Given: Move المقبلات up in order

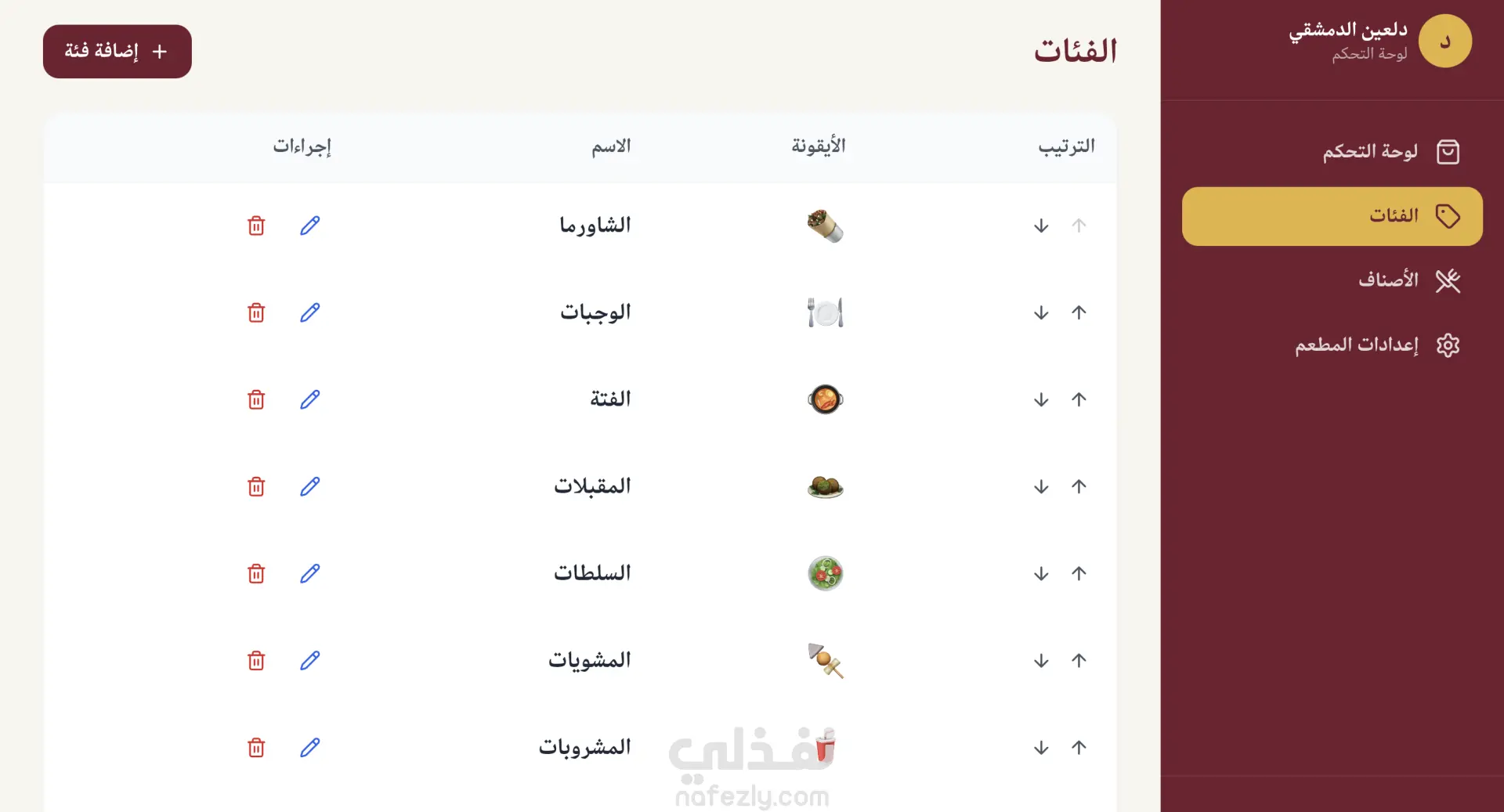Looking at the screenshot, I should pos(1079,487).
